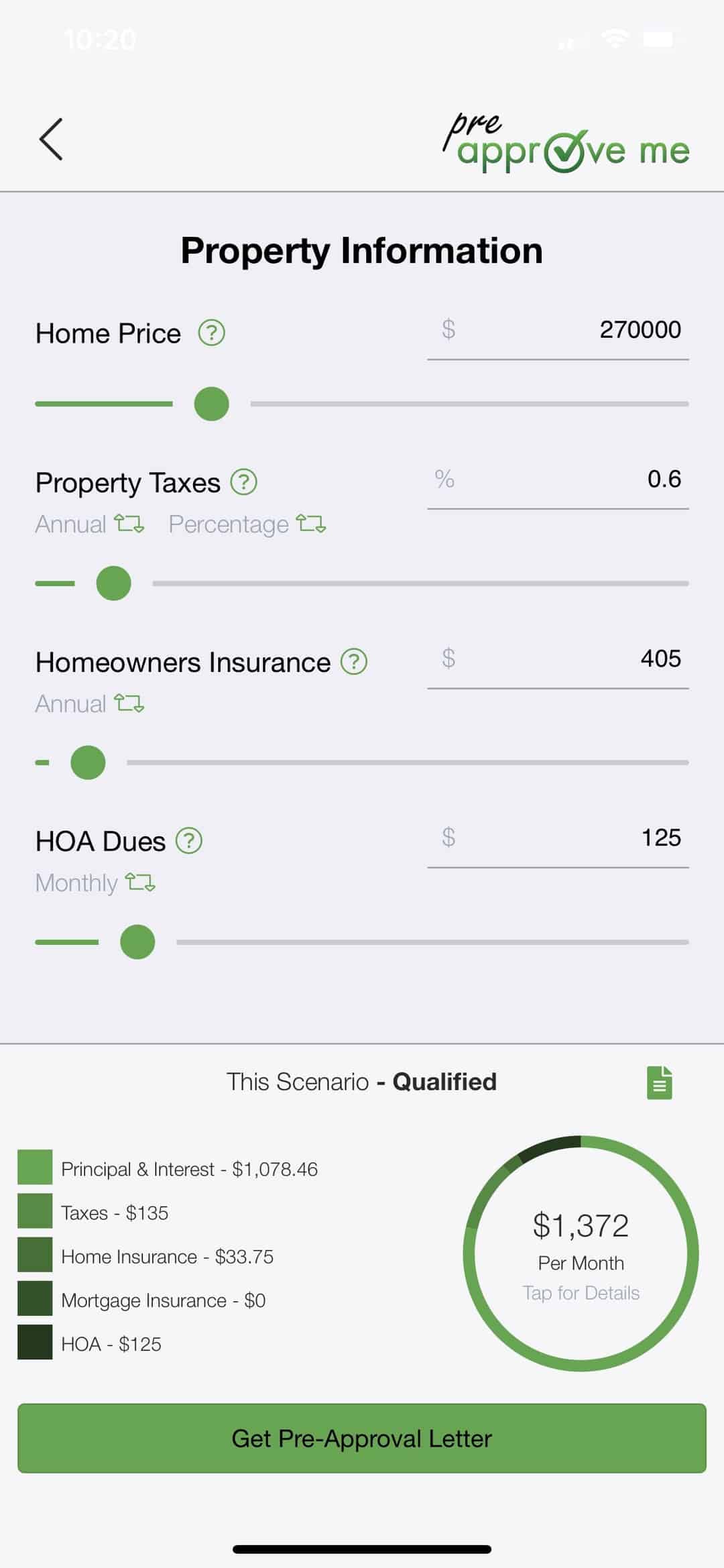Open the Home Price help tooltip
This screenshot has height=1568, width=724.
click(210, 333)
